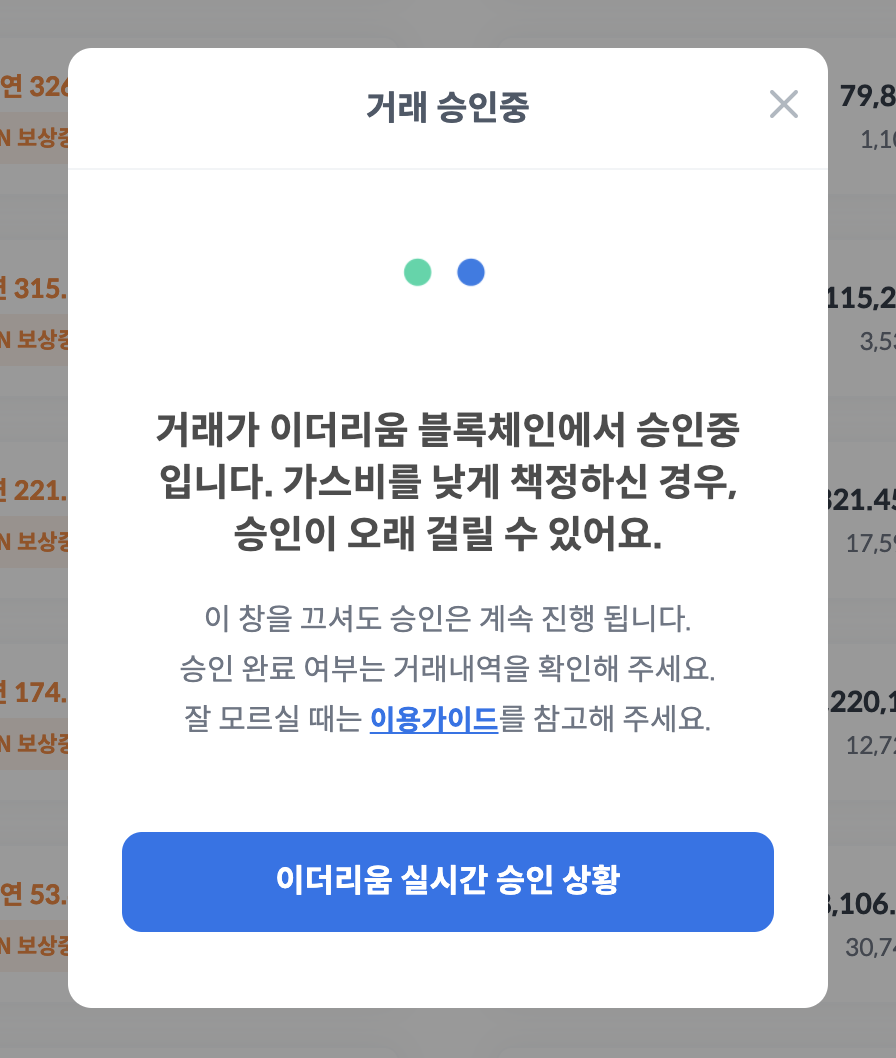Close the 거래 승인중 dialog
The height and width of the screenshot is (1058, 896).
pos(783,104)
